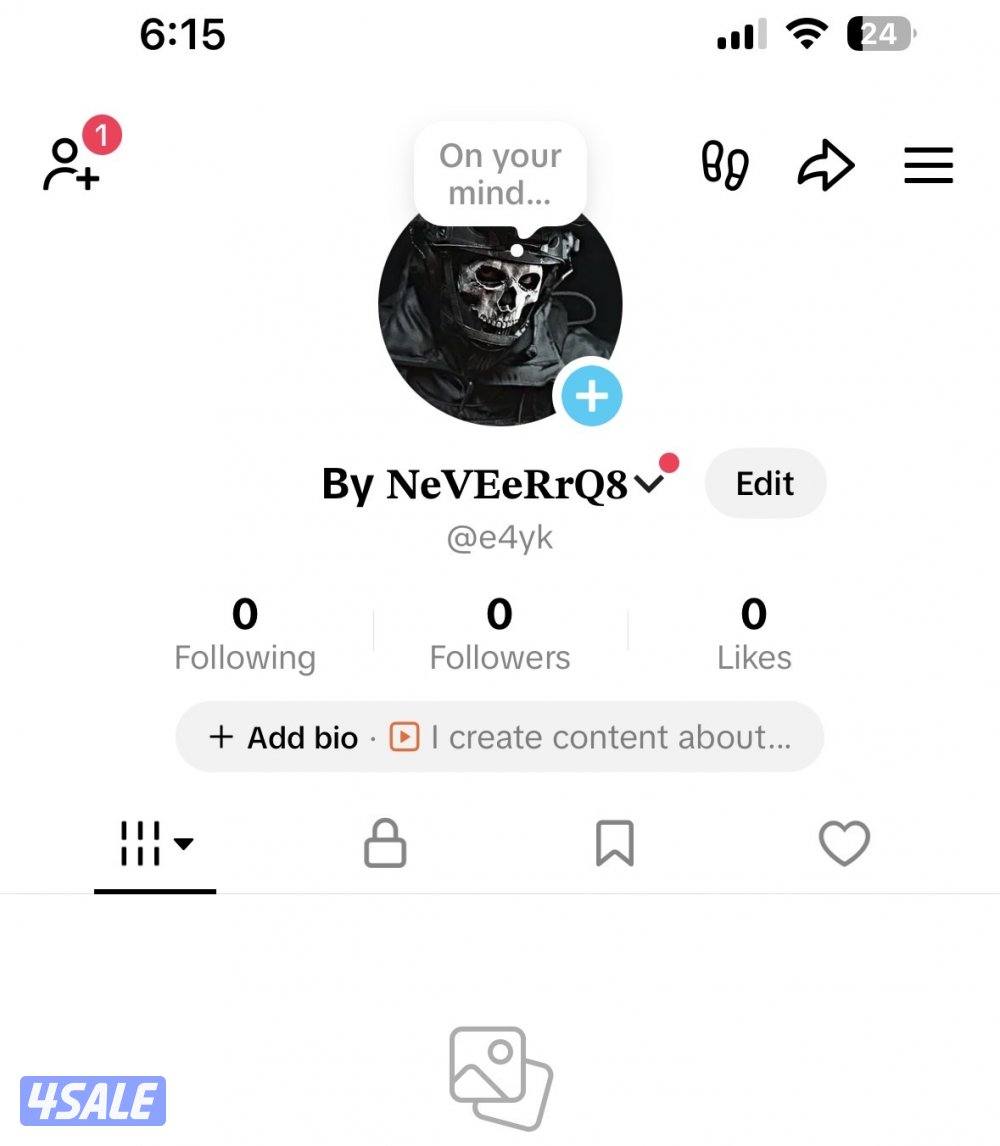Open the hamburger settings menu
This screenshot has width=1000, height=1146.
(x=928, y=165)
